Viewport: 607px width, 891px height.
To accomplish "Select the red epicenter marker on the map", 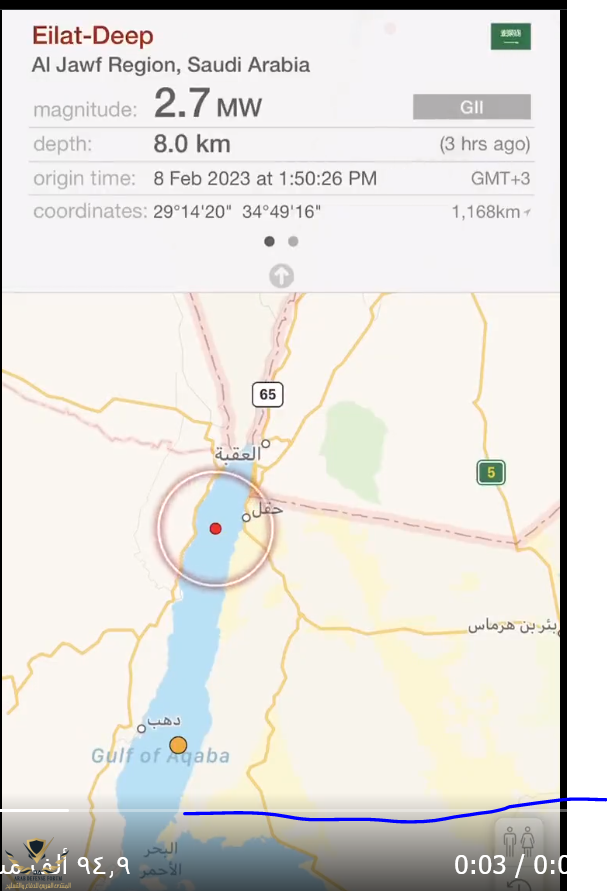I will pos(215,528).
